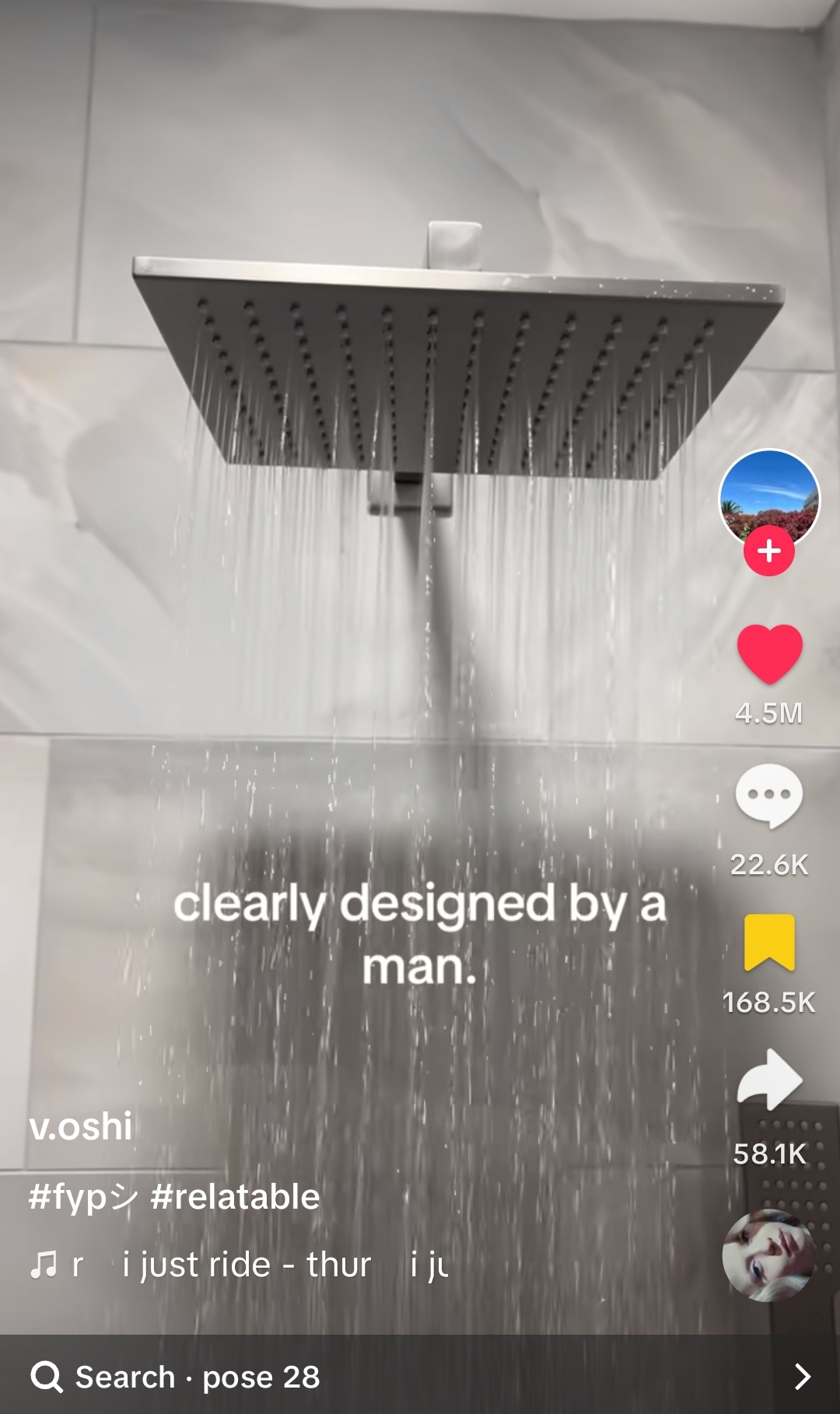Viewport: 840px width, 1414px height.
Task: Open the #fypシ hashtag
Action: click(82, 1197)
